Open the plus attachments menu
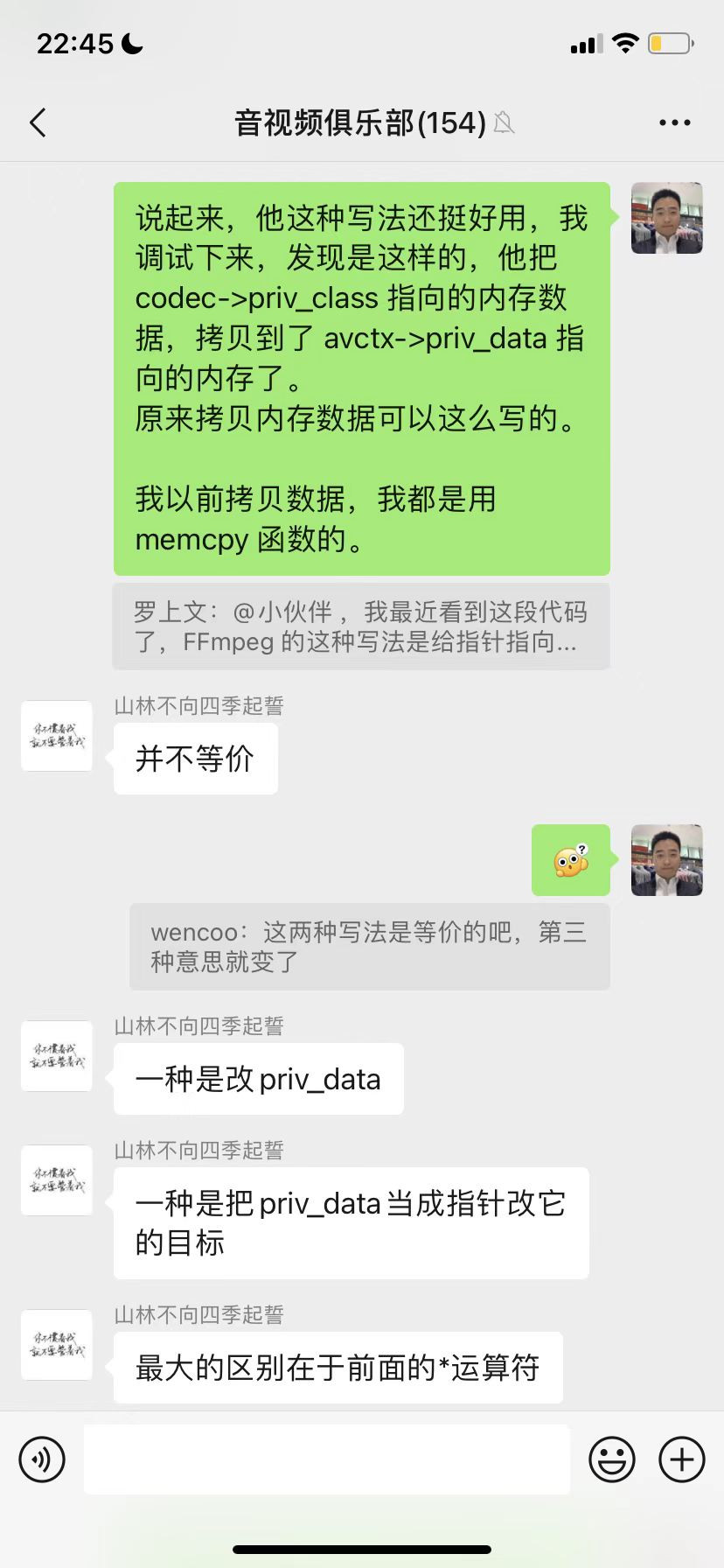 681,1459
